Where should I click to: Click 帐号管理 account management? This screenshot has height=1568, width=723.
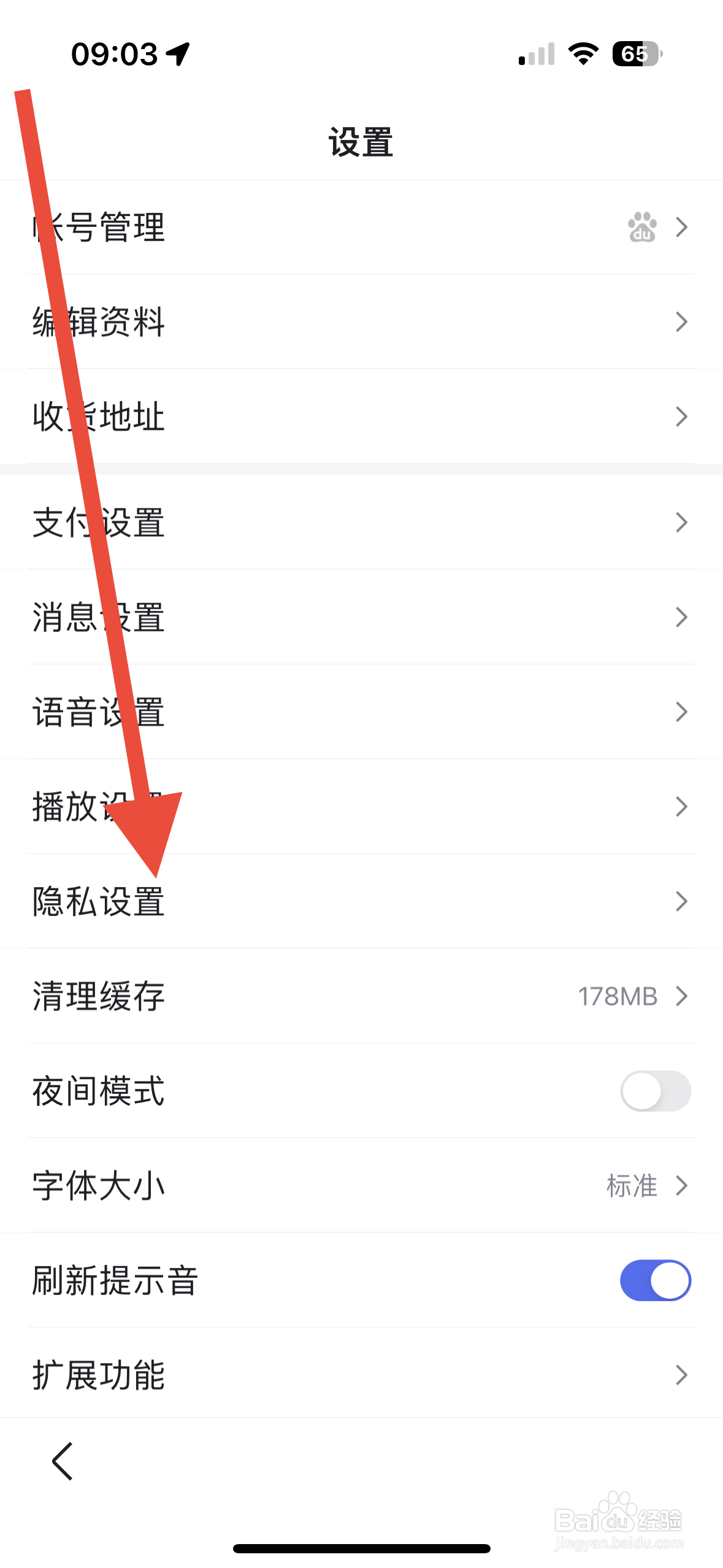(x=98, y=228)
